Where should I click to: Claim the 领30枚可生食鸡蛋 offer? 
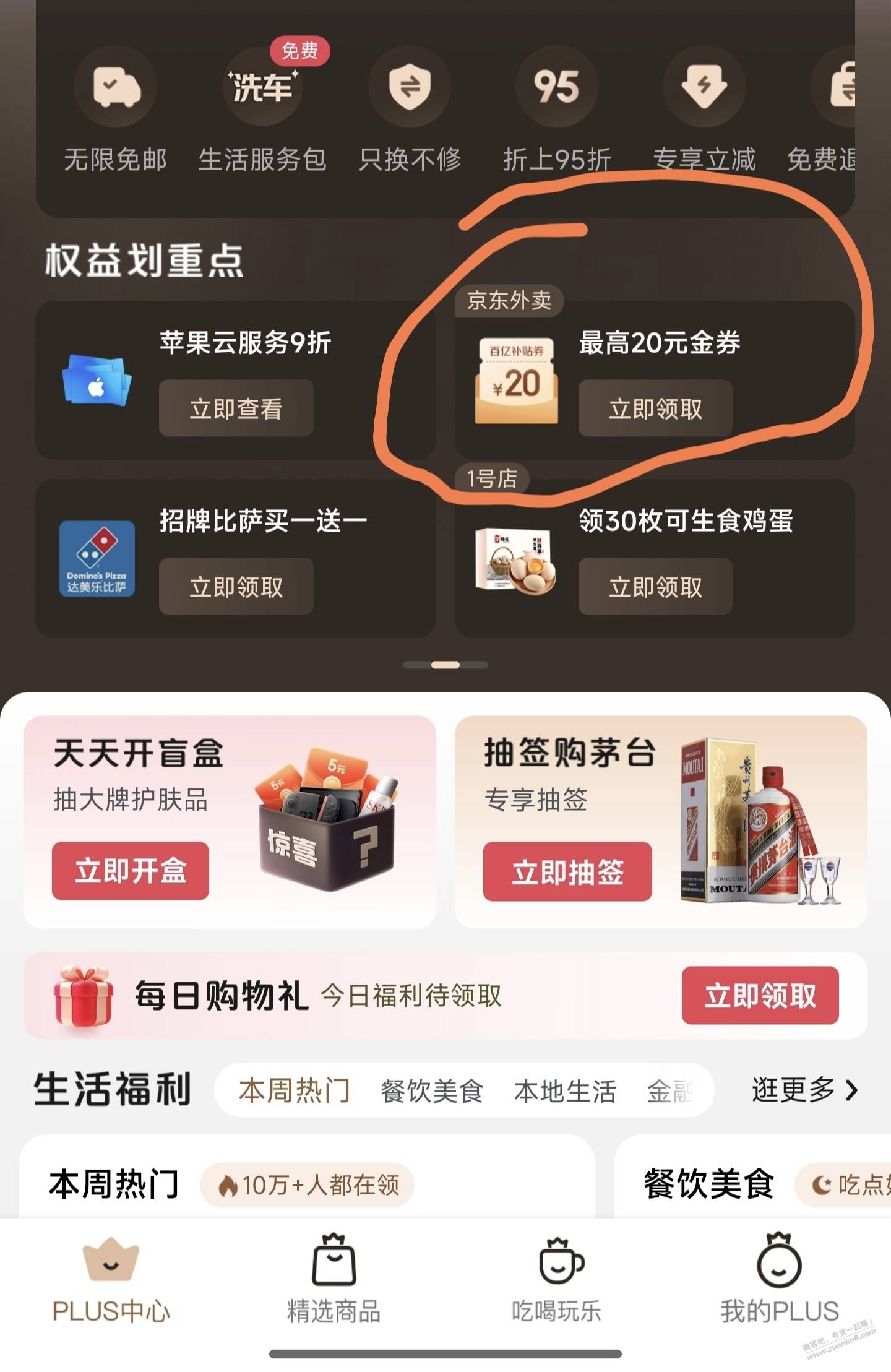[655, 587]
